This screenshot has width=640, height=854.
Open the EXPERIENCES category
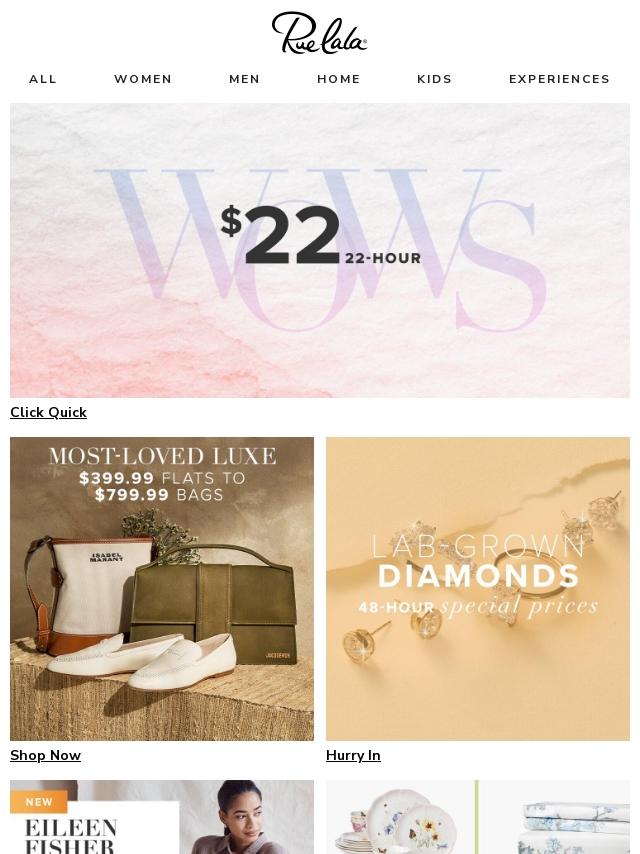pyautogui.click(x=559, y=79)
